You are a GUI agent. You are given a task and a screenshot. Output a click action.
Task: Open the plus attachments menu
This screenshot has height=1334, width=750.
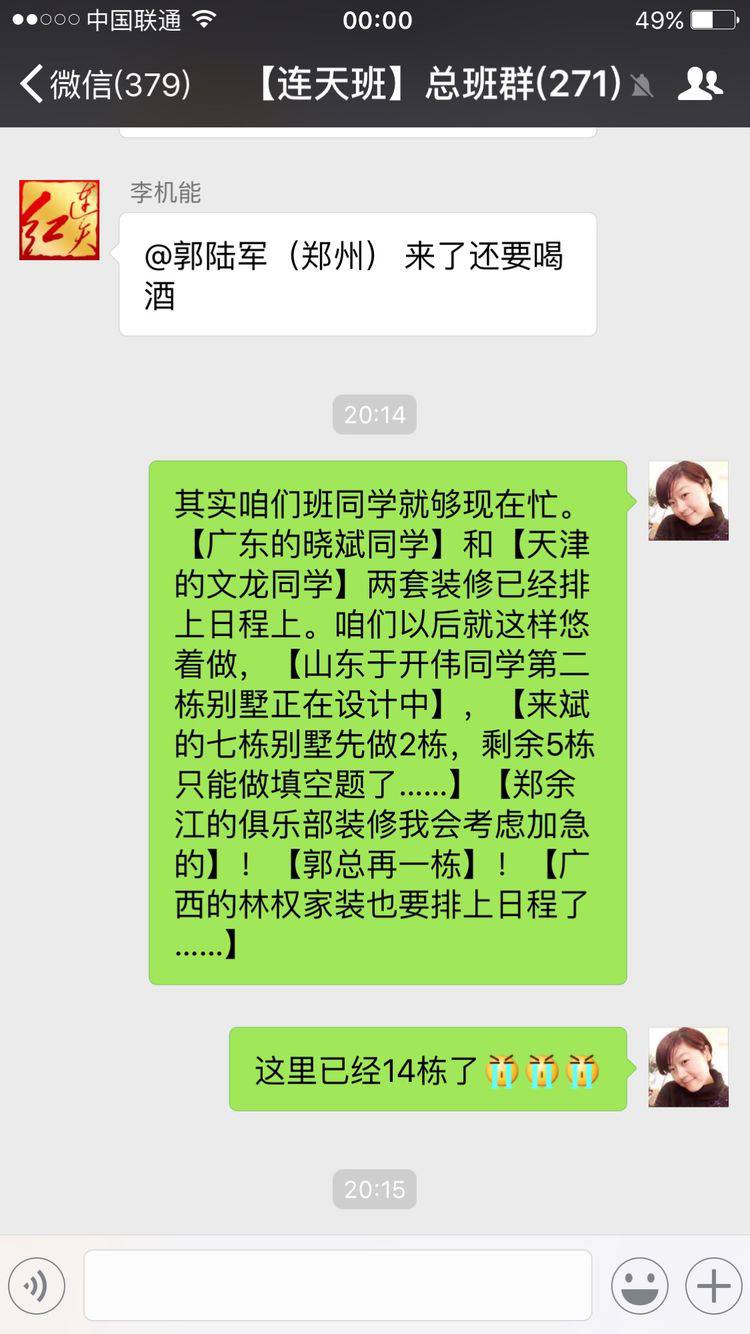tap(713, 1286)
